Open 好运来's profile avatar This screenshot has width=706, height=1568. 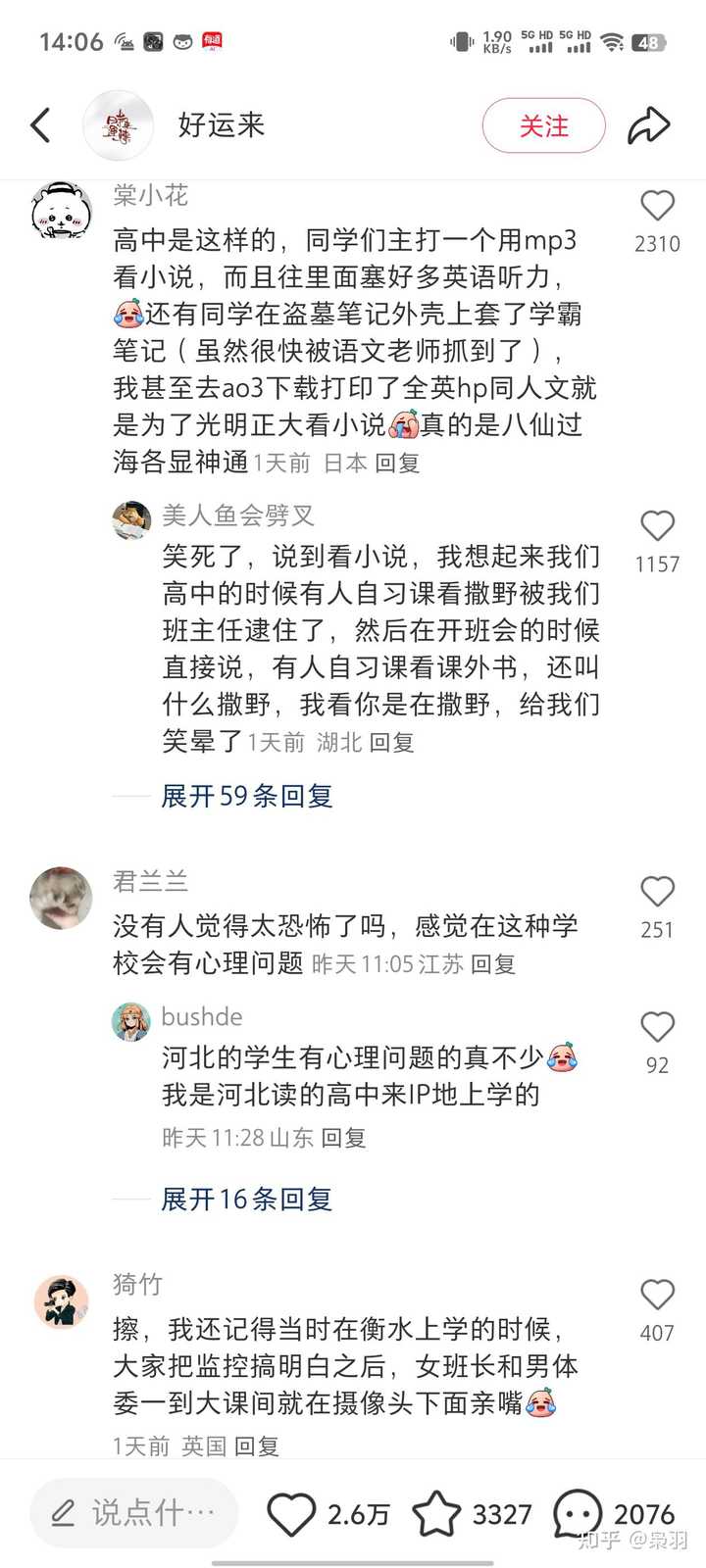point(118,125)
